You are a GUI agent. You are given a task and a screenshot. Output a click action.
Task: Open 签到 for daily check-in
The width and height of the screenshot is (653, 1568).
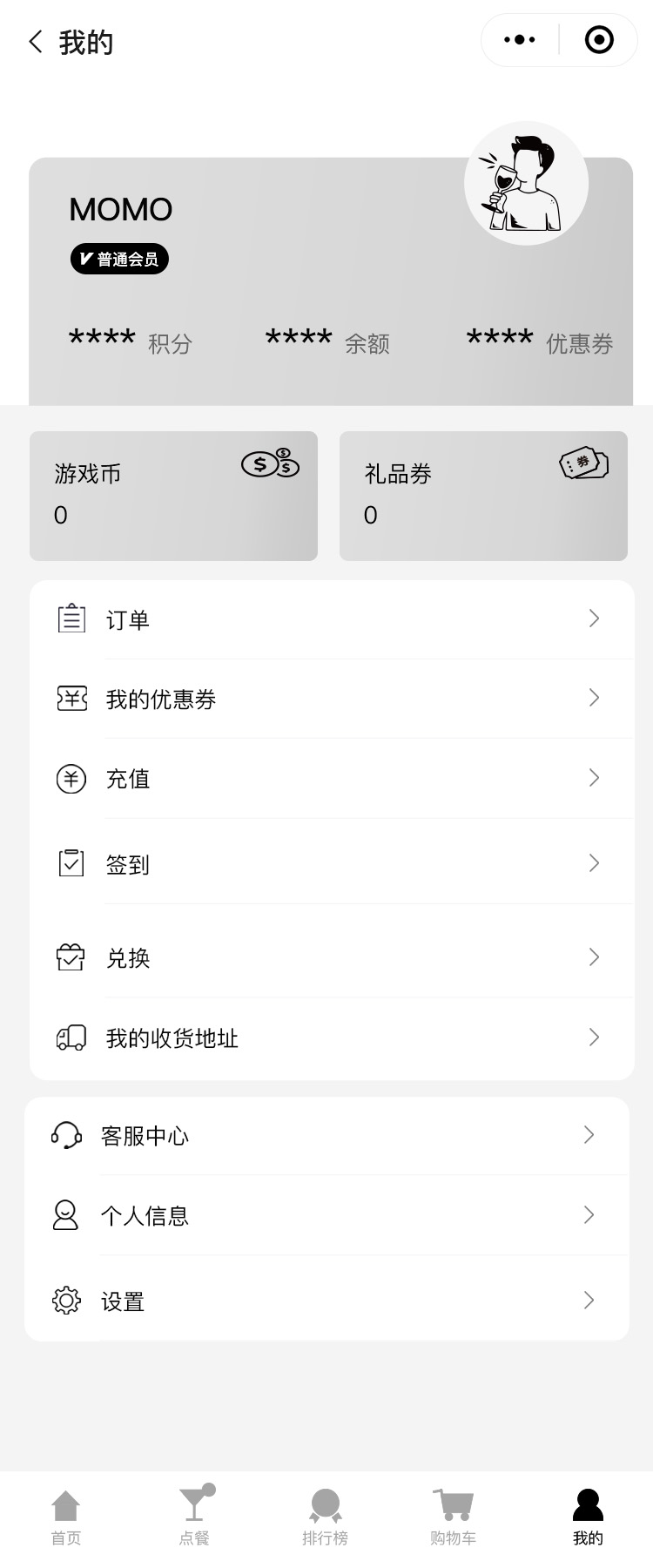(331, 864)
